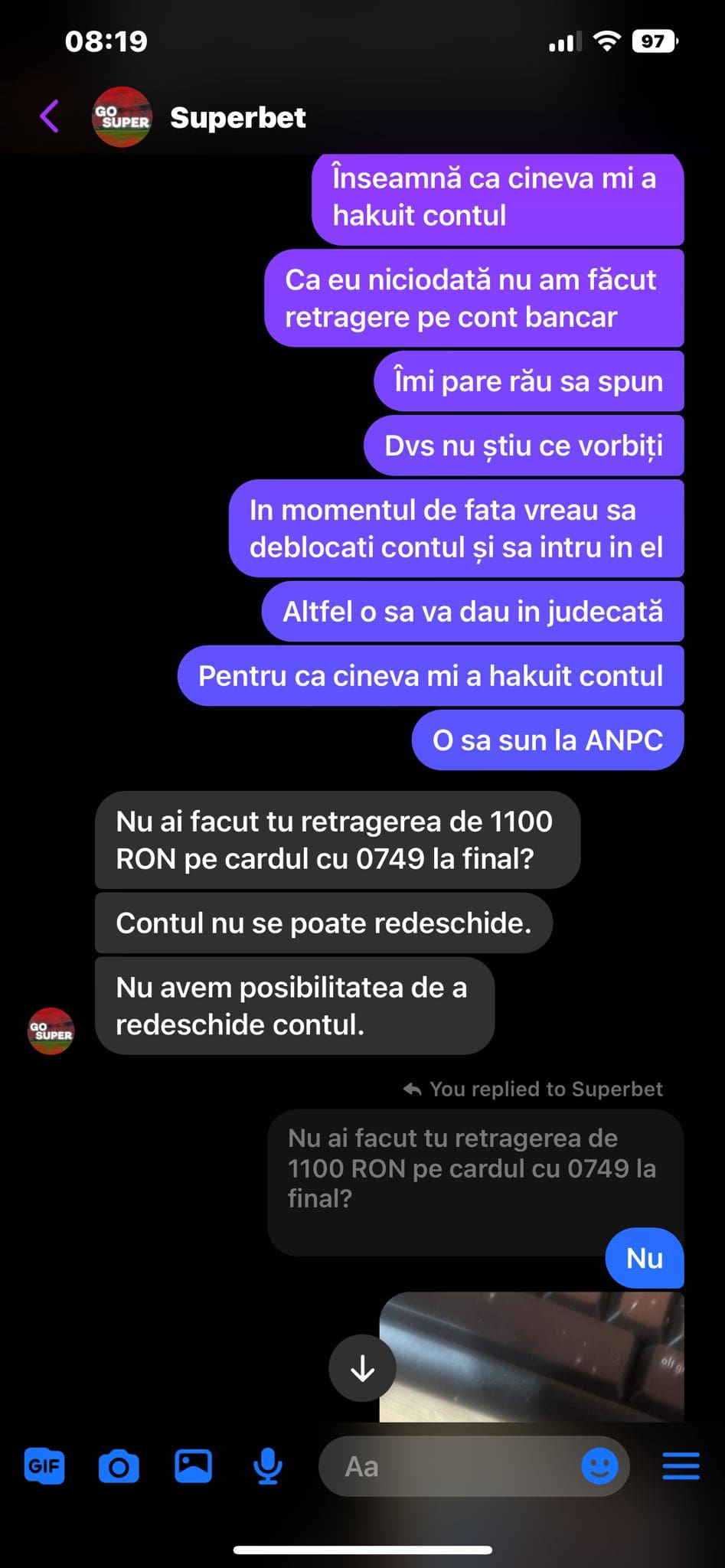Open the photo sent in the chat
This screenshot has height=1568, width=725.
tap(531, 1357)
